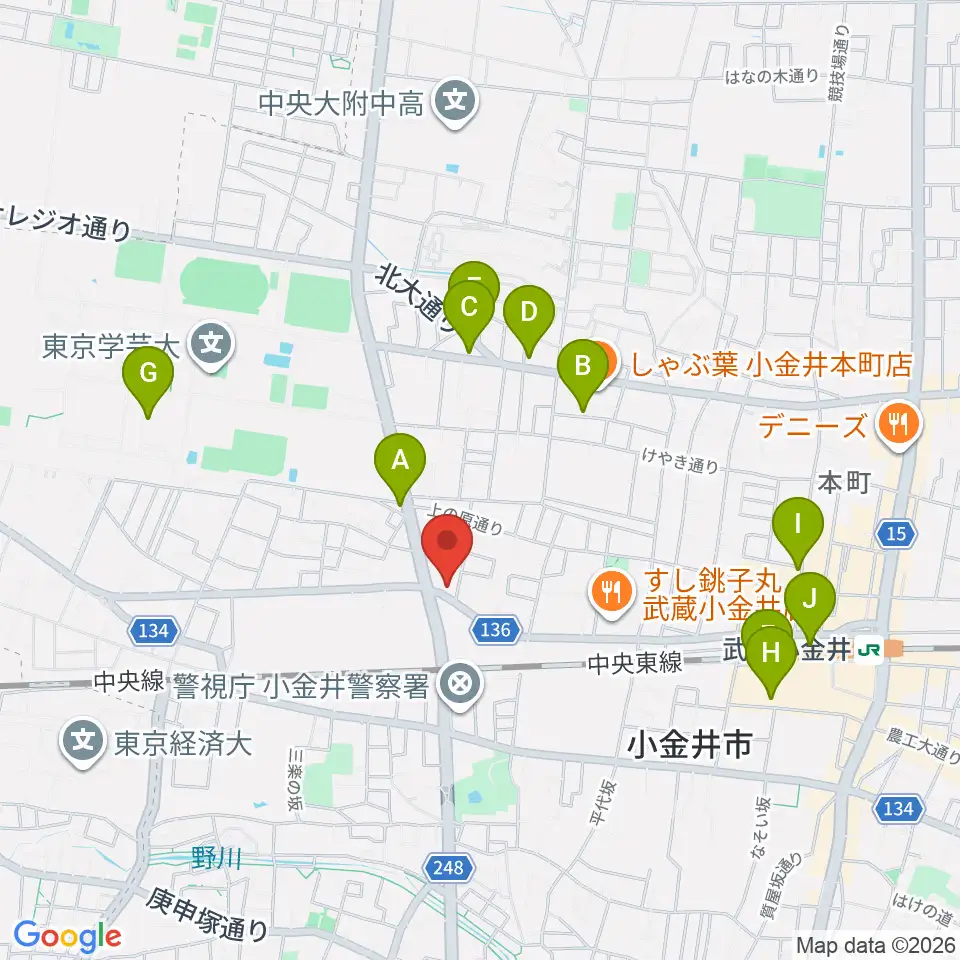Tap the green marker labeled D
The width and height of the screenshot is (960, 960).
coord(529,321)
